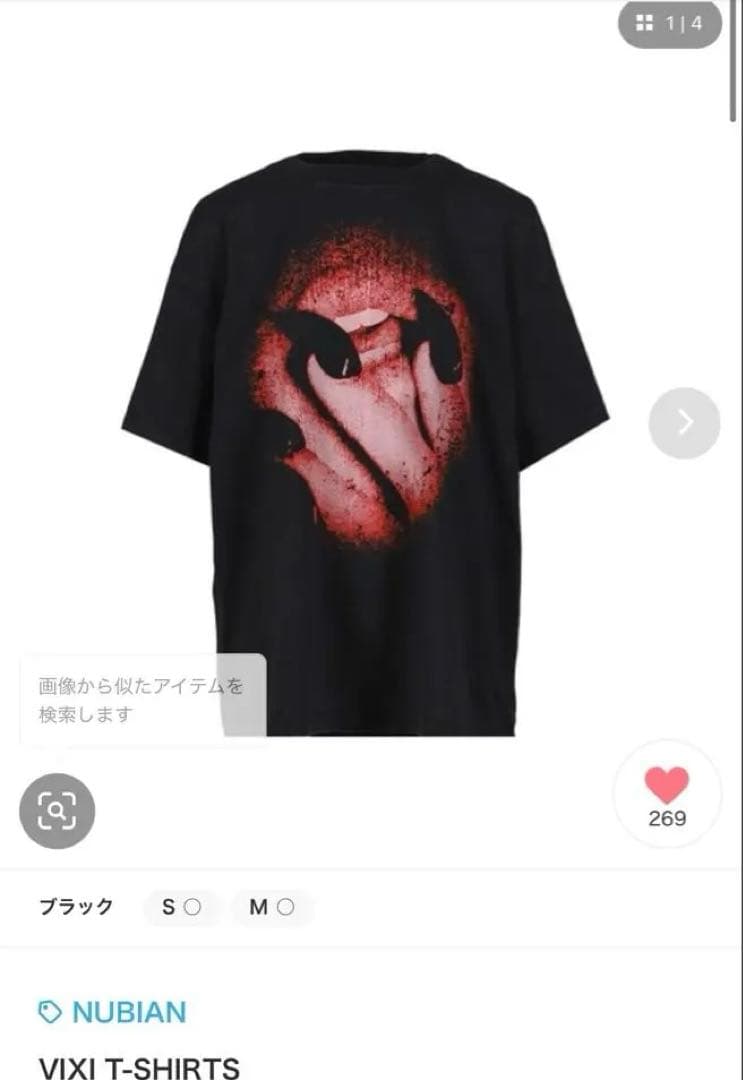
Task: Open the NUBIAN brand link
Action: (x=113, y=1012)
